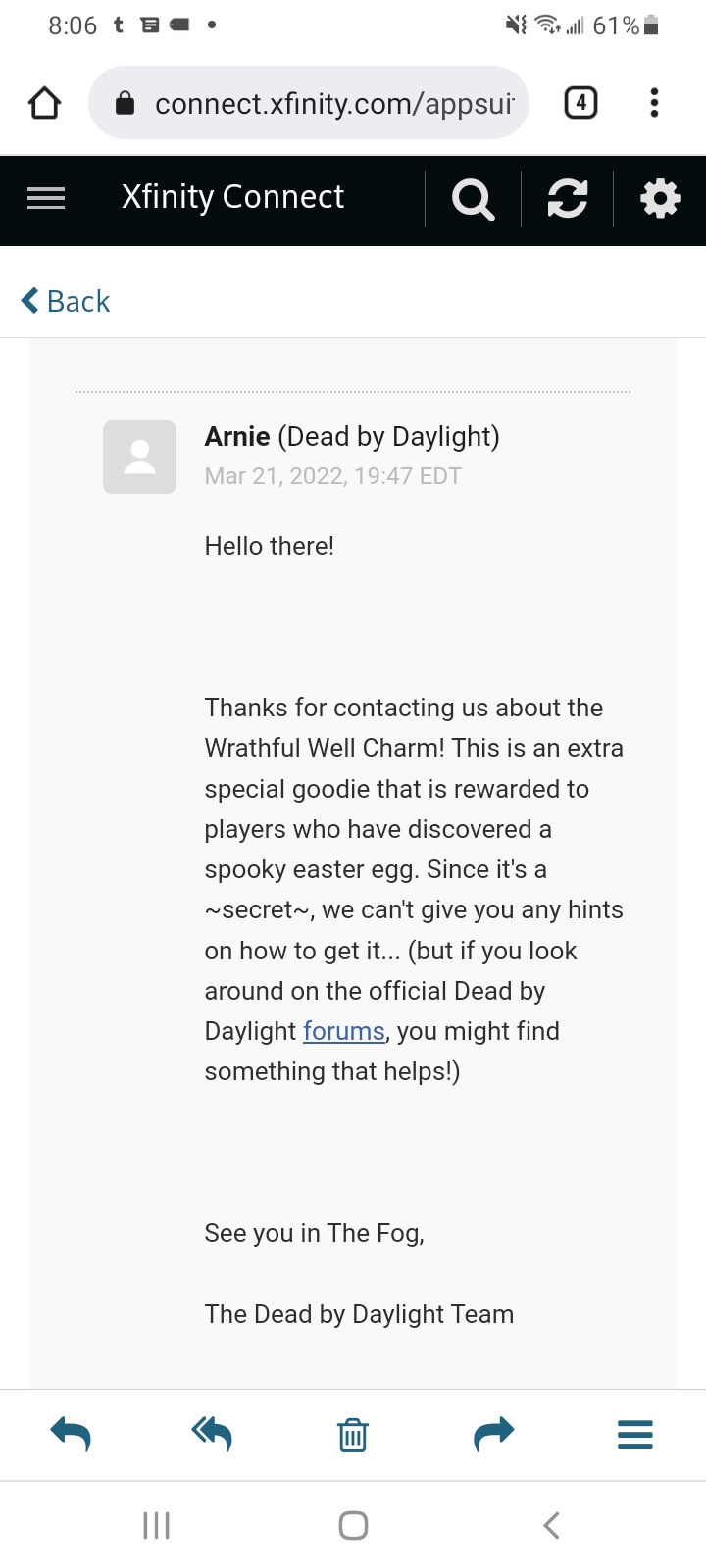
Task: Tap the browser home button
Action: [x=45, y=102]
